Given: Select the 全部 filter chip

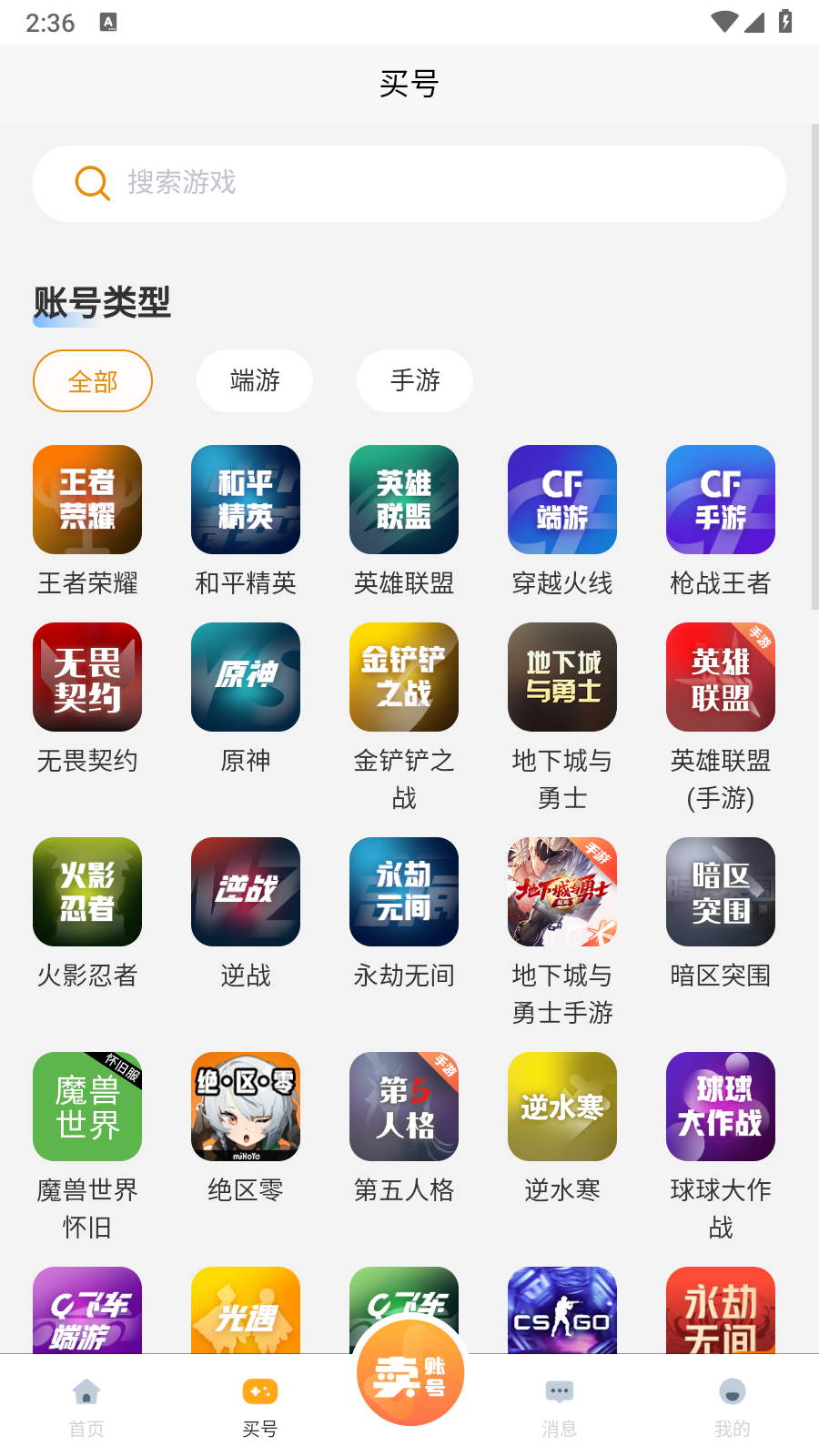Looking at the screenshot, I should [92, 381].
